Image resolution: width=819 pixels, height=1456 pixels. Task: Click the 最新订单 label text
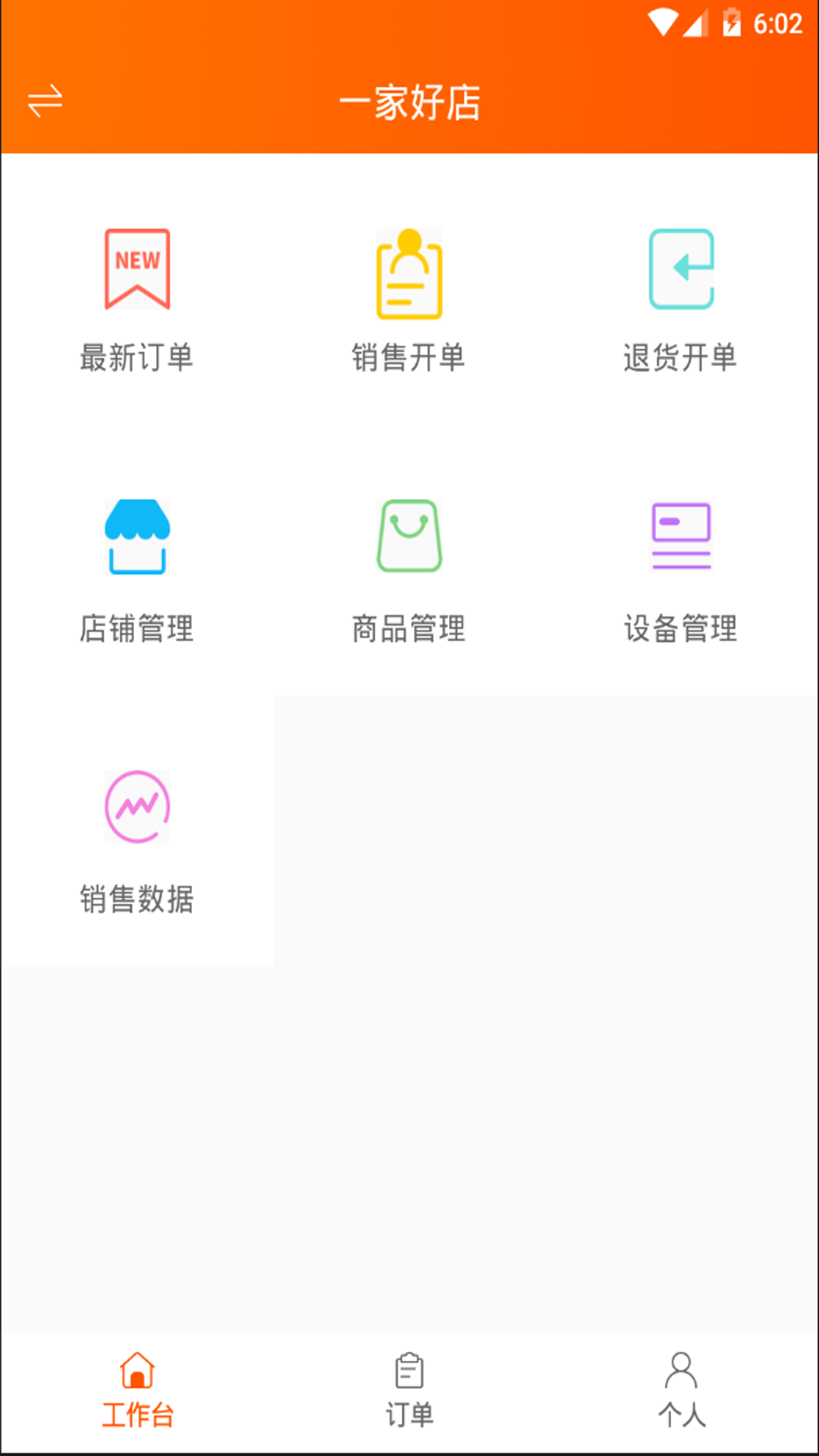(137, 356)
